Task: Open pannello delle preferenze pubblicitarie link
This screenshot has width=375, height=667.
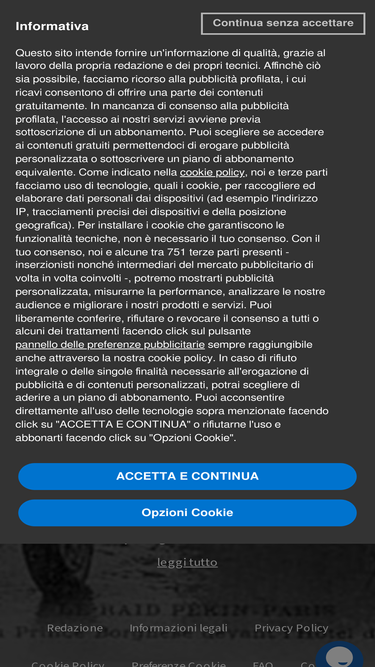Action: point(110,345)
